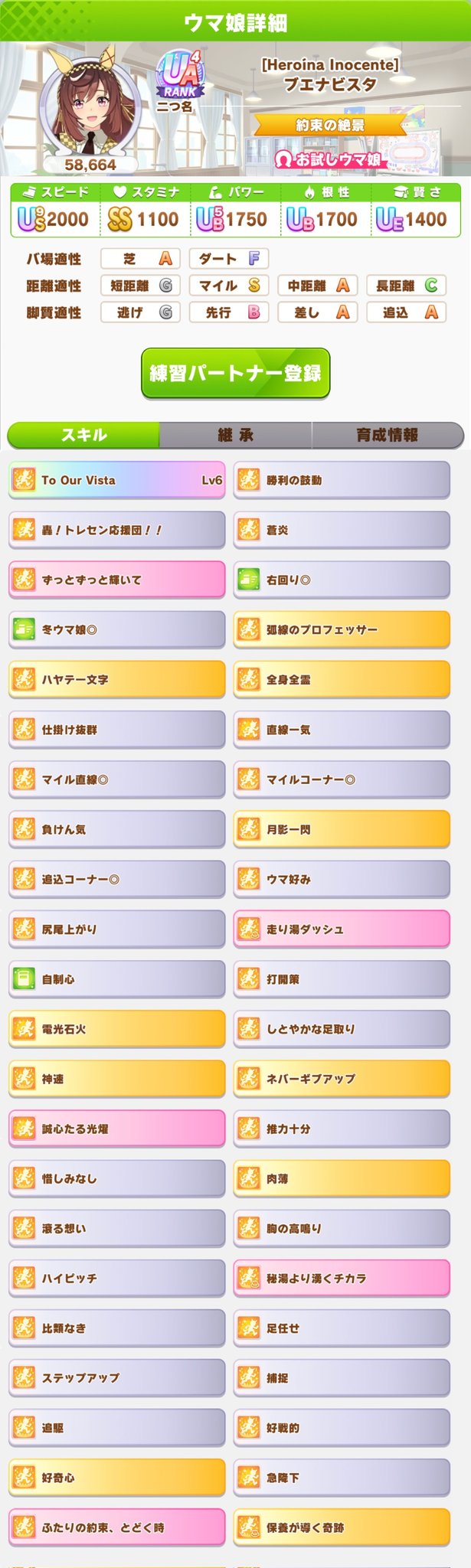Open the 保養が導く奇跡 skill
Viewport: 471px width, 1568px height.
point(342,1527)
